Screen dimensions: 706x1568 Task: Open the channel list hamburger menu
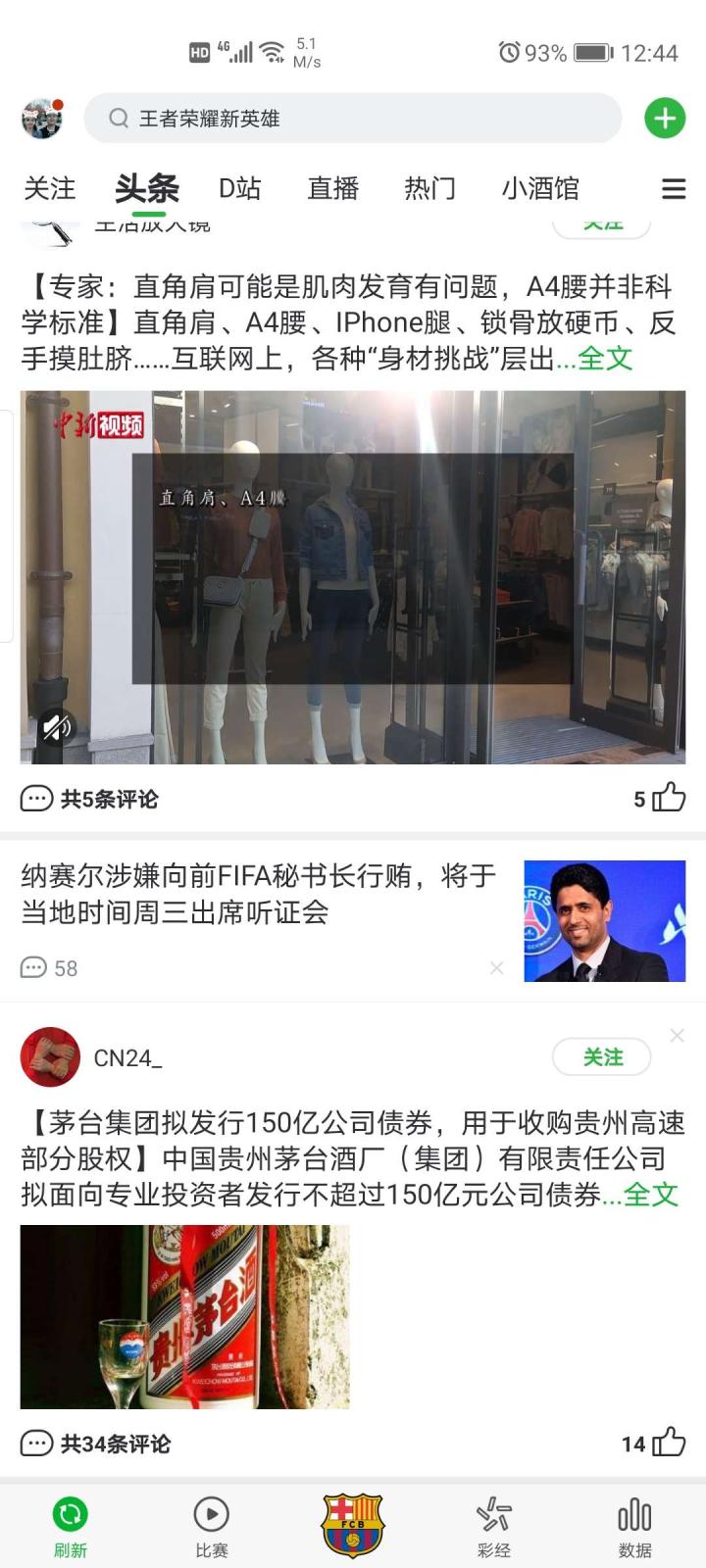pyautogui.click(x=674, y=189)
